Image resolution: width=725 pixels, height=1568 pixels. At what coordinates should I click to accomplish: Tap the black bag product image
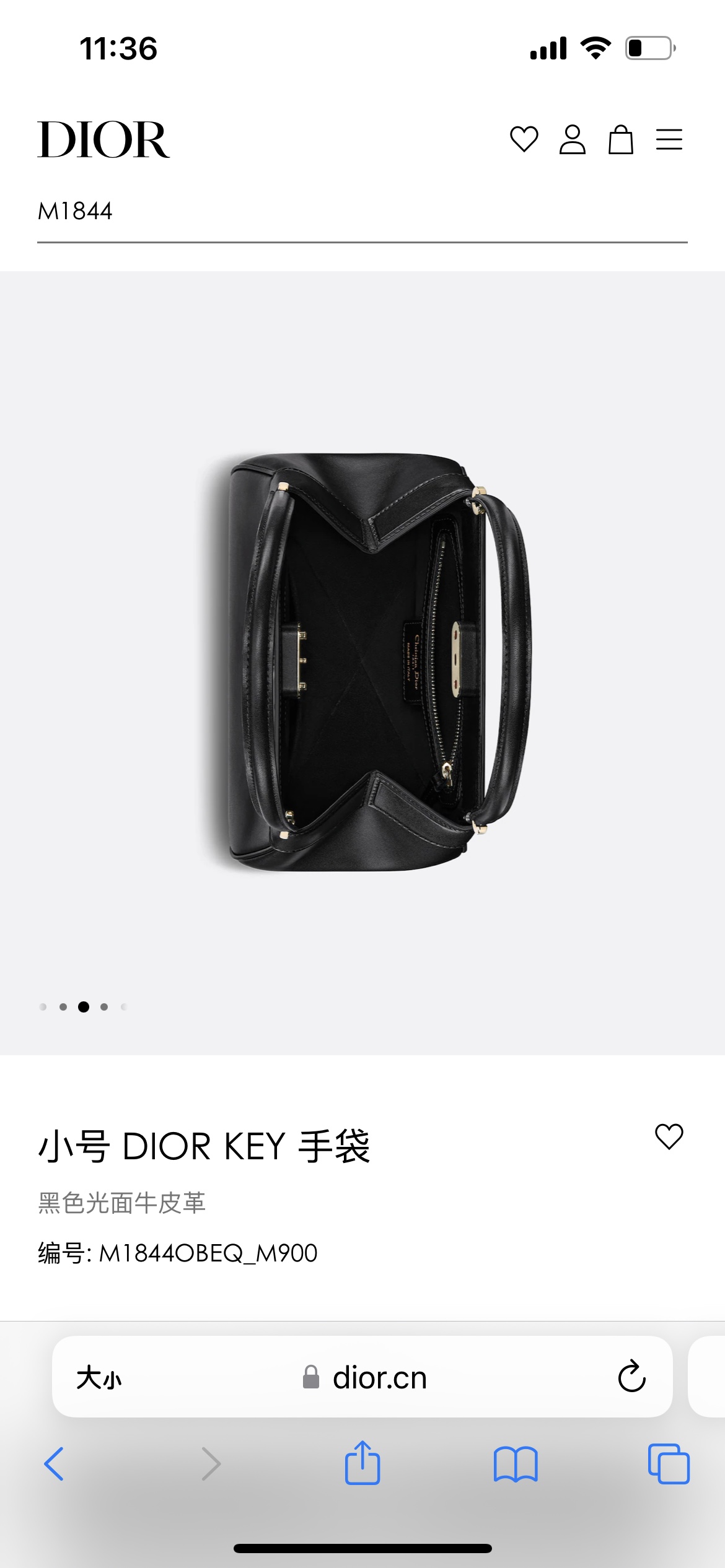(366, 661)
